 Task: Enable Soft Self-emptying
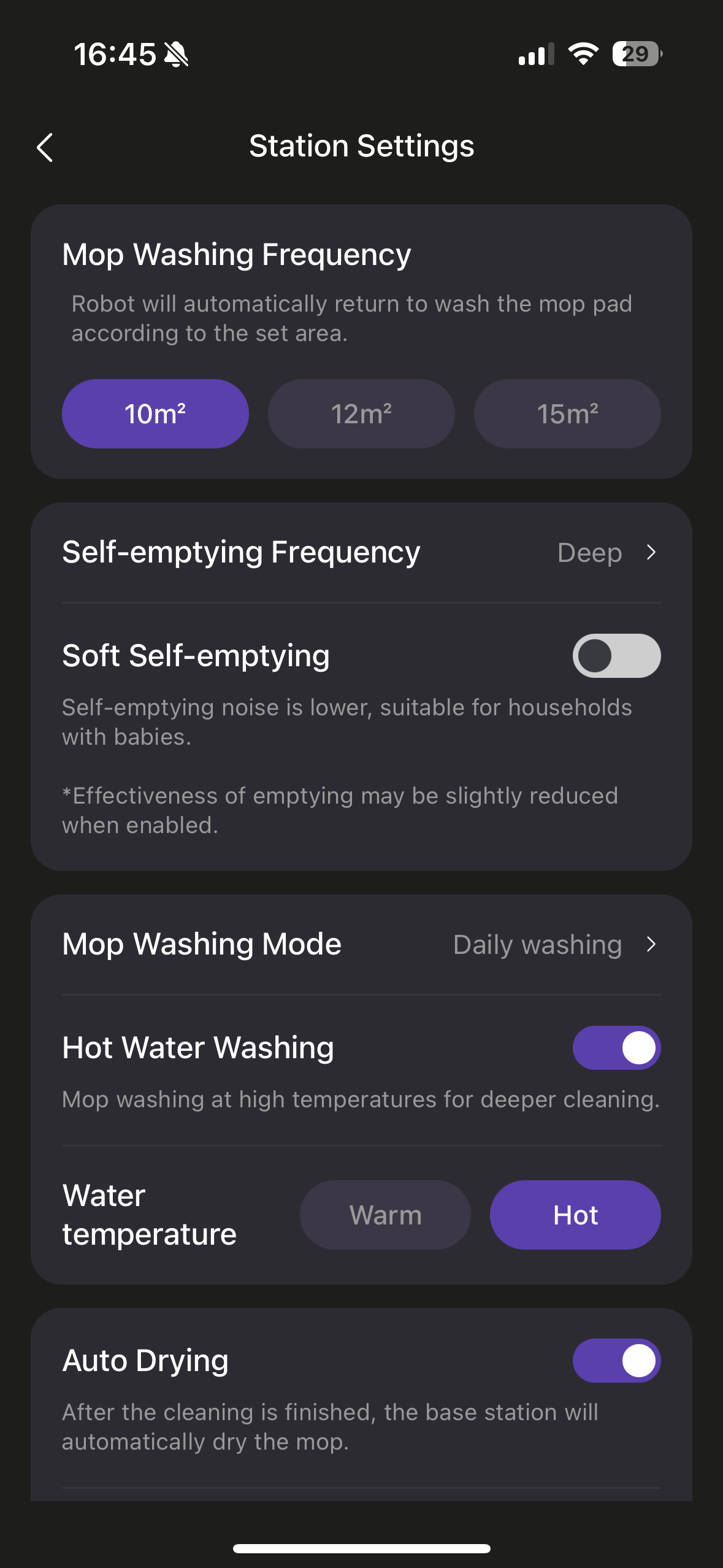click(x=616, y=656)
